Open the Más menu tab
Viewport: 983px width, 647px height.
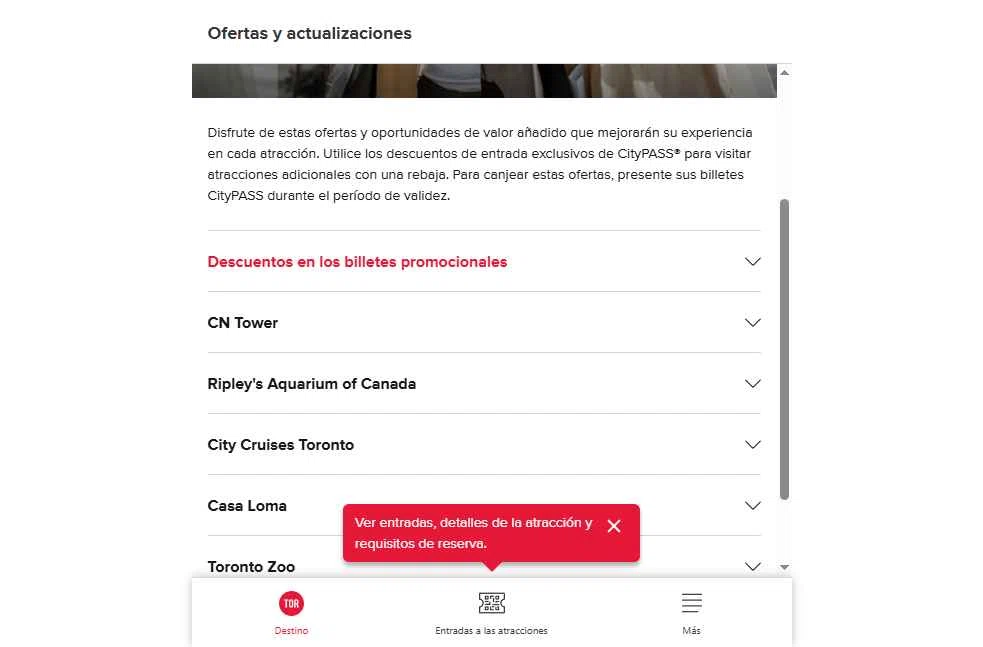tap(691, 611)
